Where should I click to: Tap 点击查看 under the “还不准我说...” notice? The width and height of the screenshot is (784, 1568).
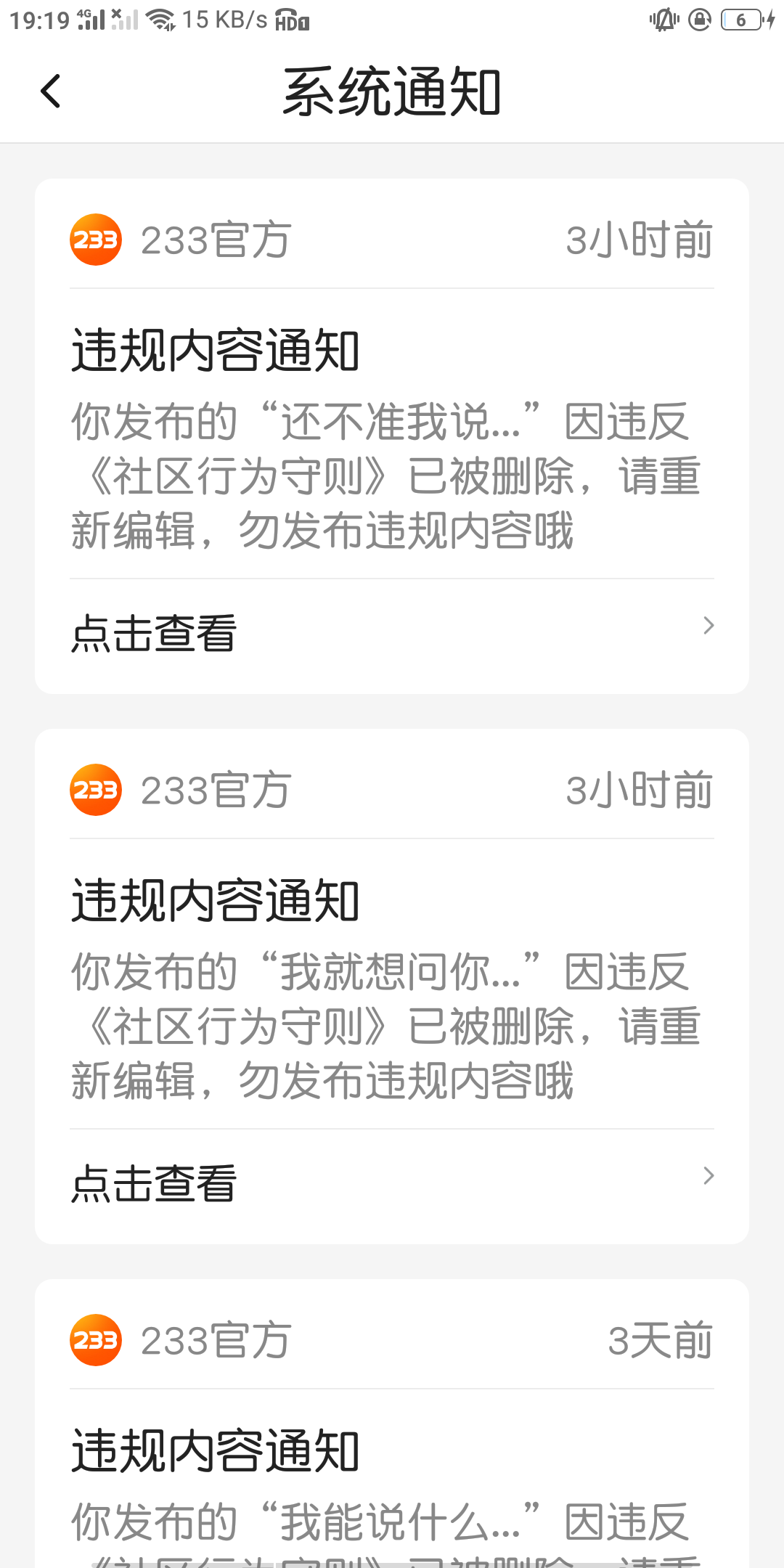[x=392, y=633]
